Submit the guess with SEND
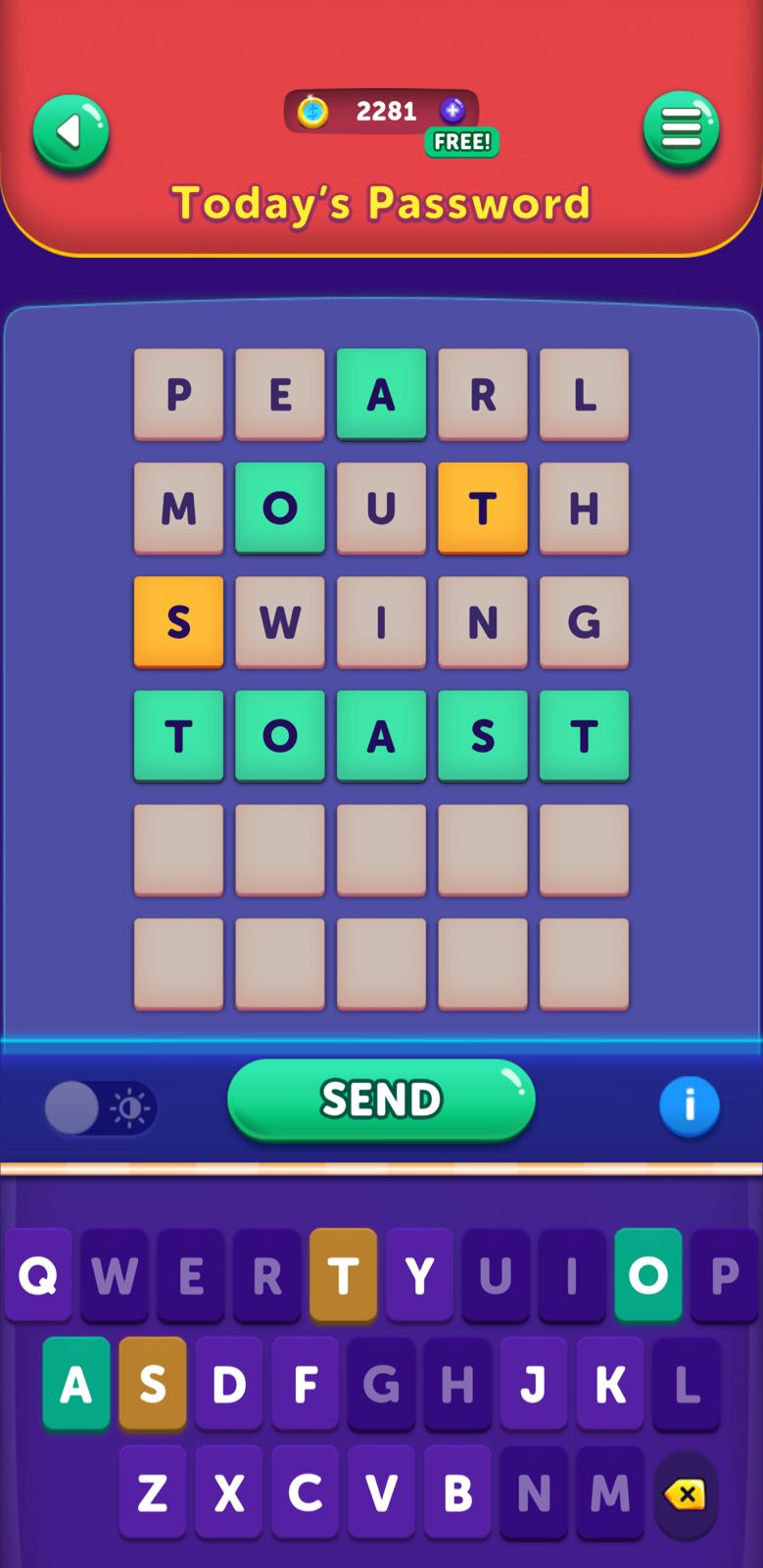Screen dimensions: 763x1568 [x=381, y=1099]
